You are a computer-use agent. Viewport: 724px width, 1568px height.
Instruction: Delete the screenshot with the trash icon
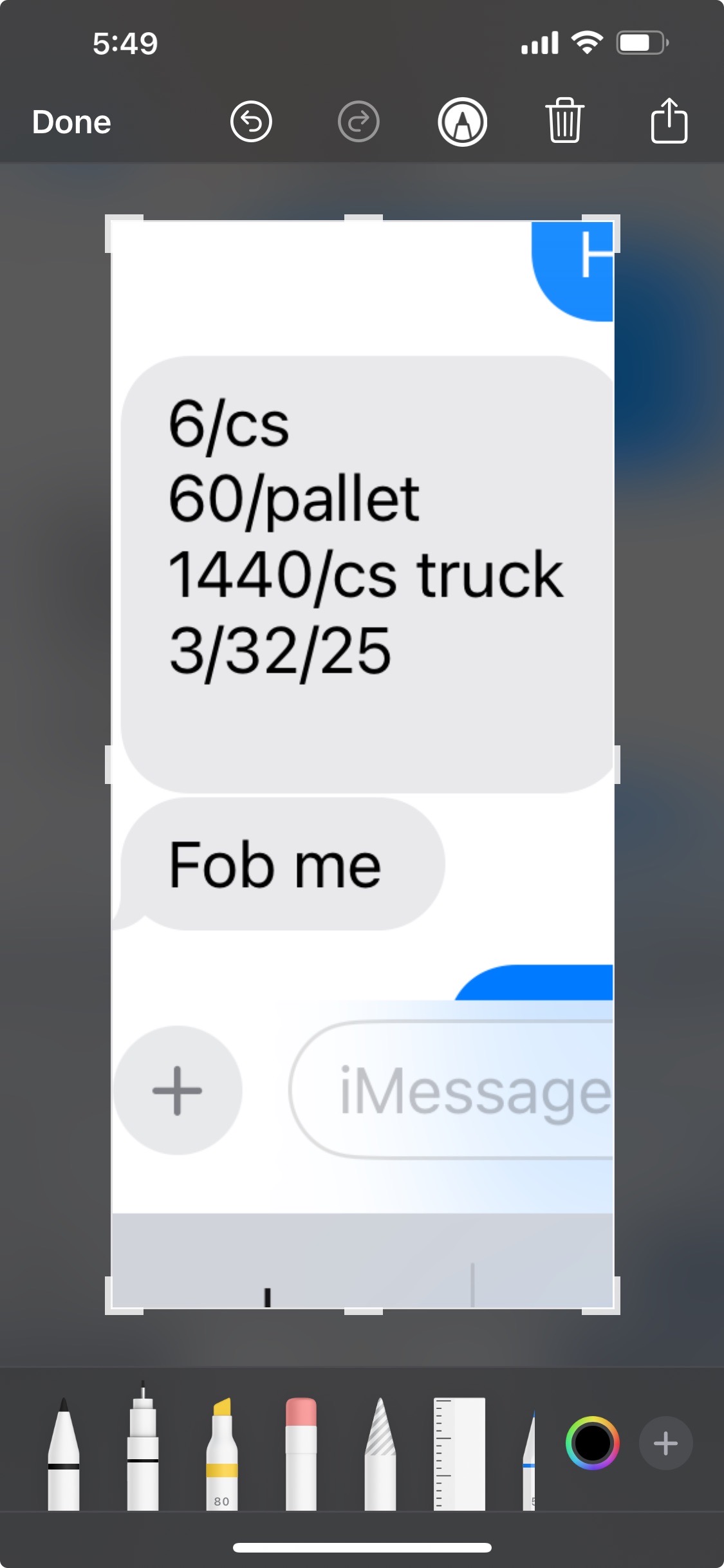(565, 120)
